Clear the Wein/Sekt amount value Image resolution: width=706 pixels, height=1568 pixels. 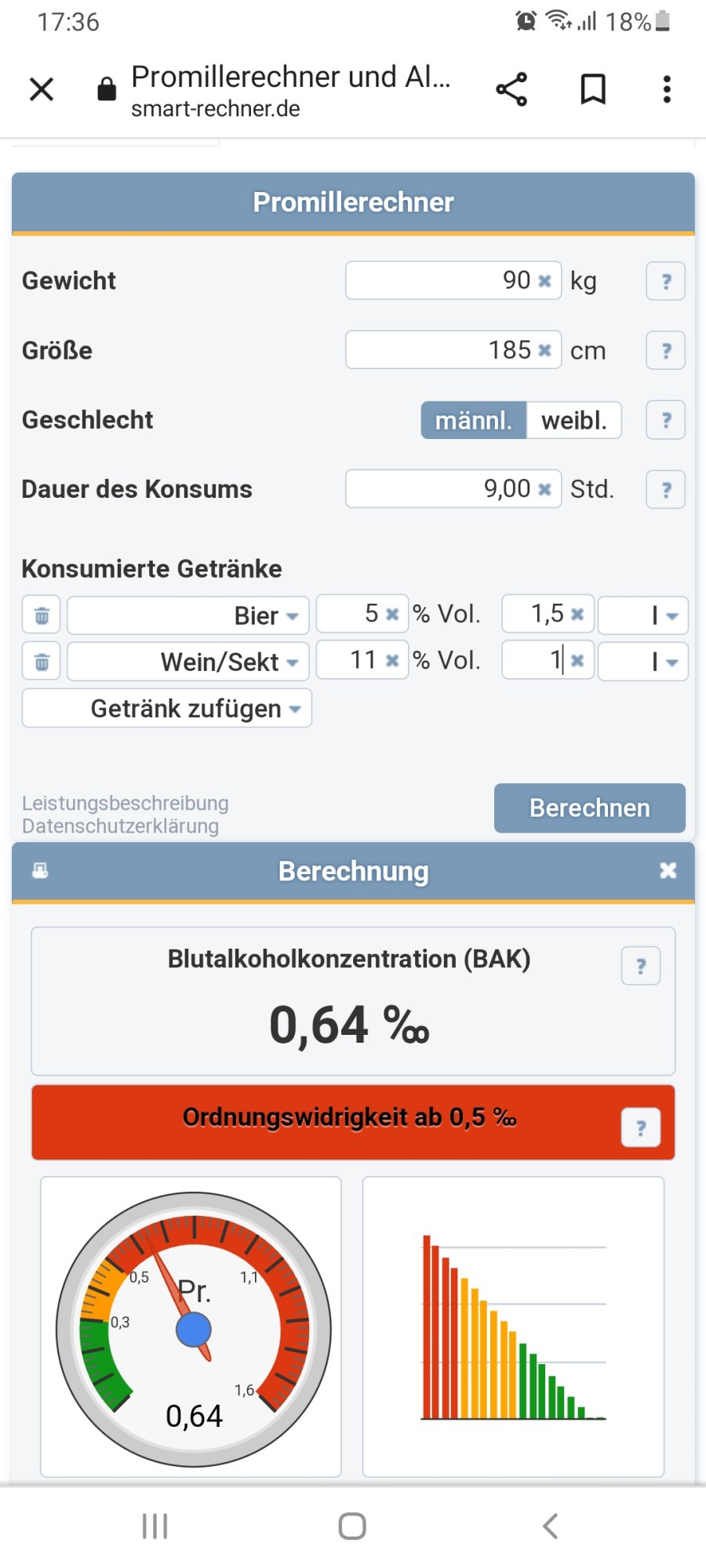coord(577,661)
